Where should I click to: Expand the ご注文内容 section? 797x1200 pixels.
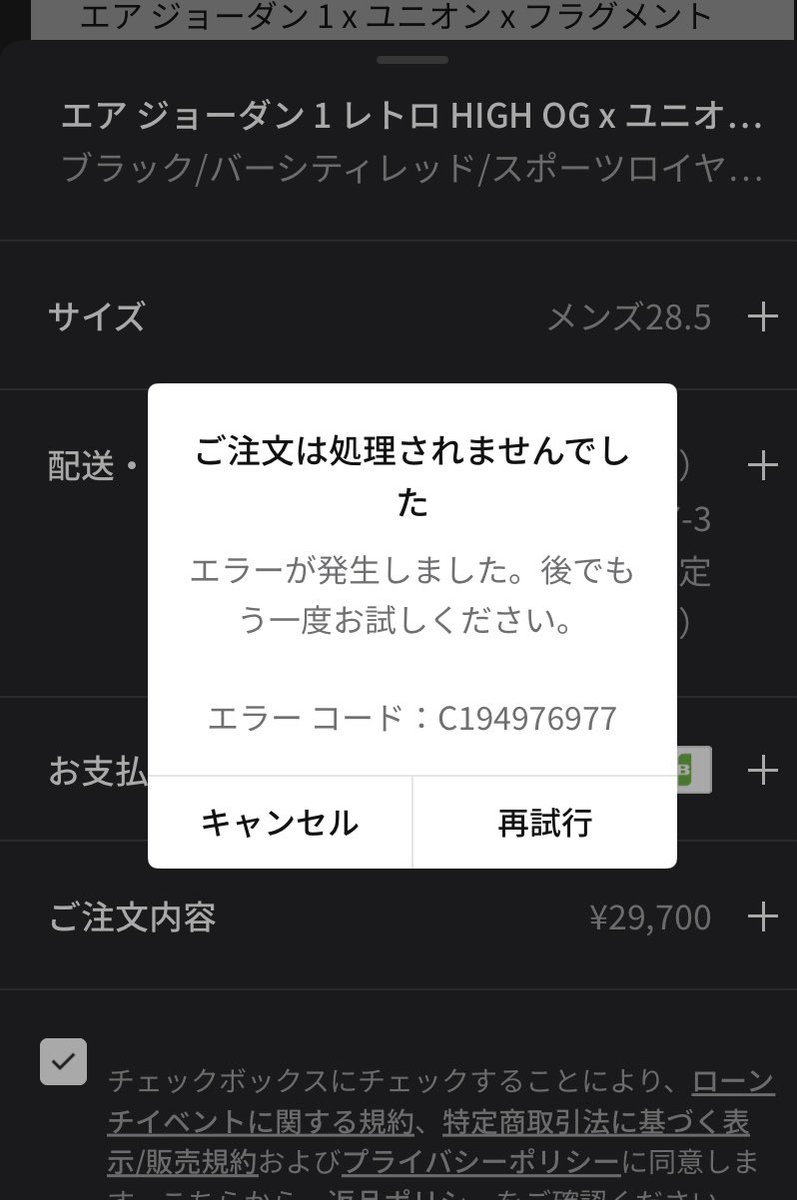tap(764, 915)
